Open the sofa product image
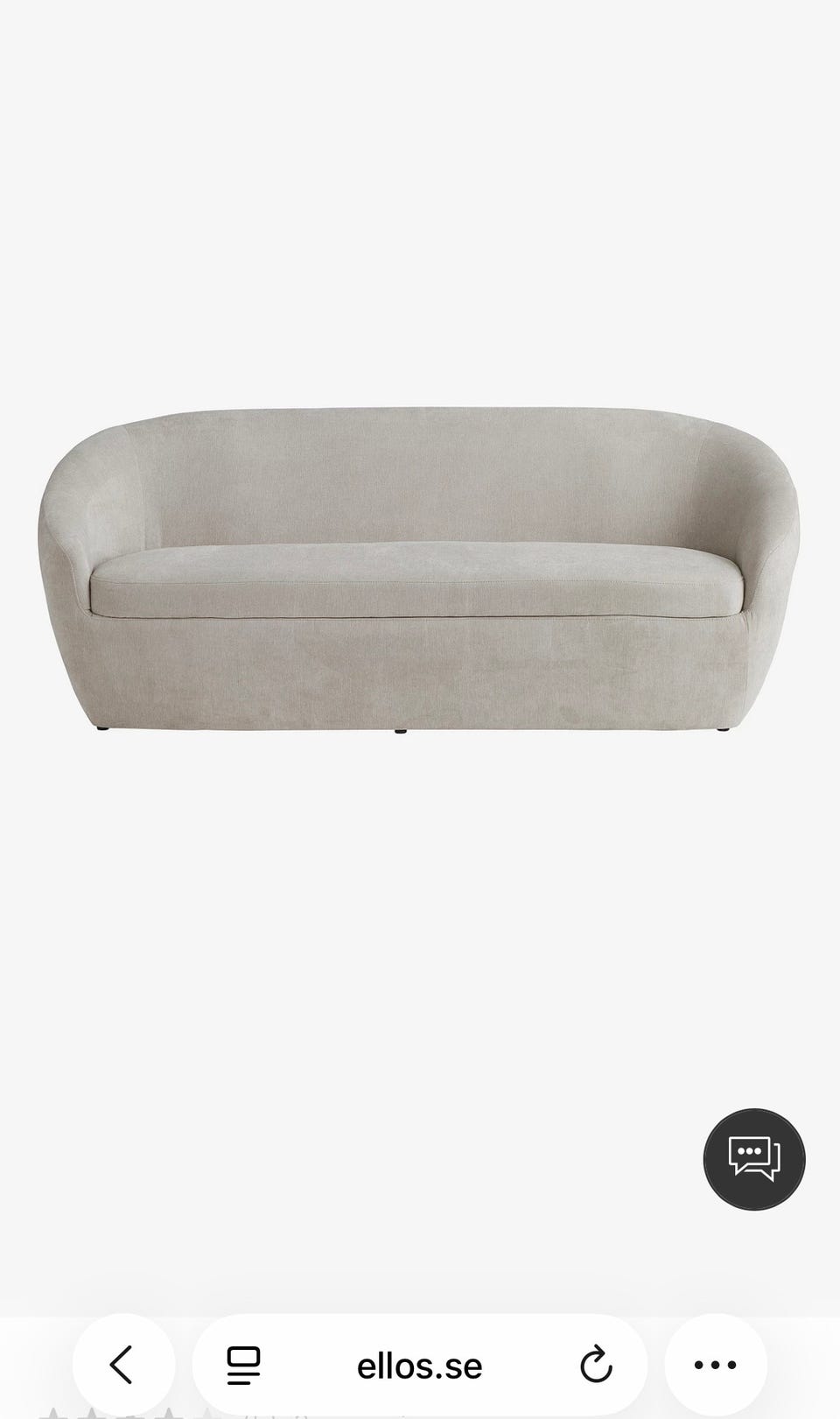This screenshot has width=840, height=1419. tap(418, 570)
